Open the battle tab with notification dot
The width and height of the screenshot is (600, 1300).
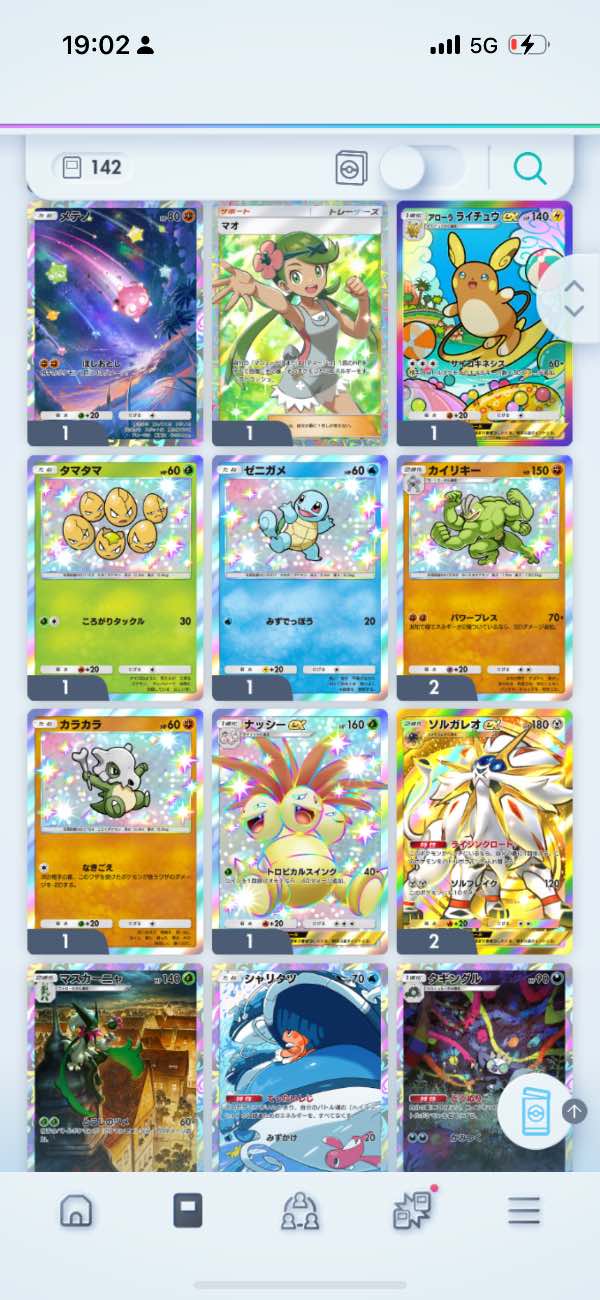click(x=411, y=1211)
